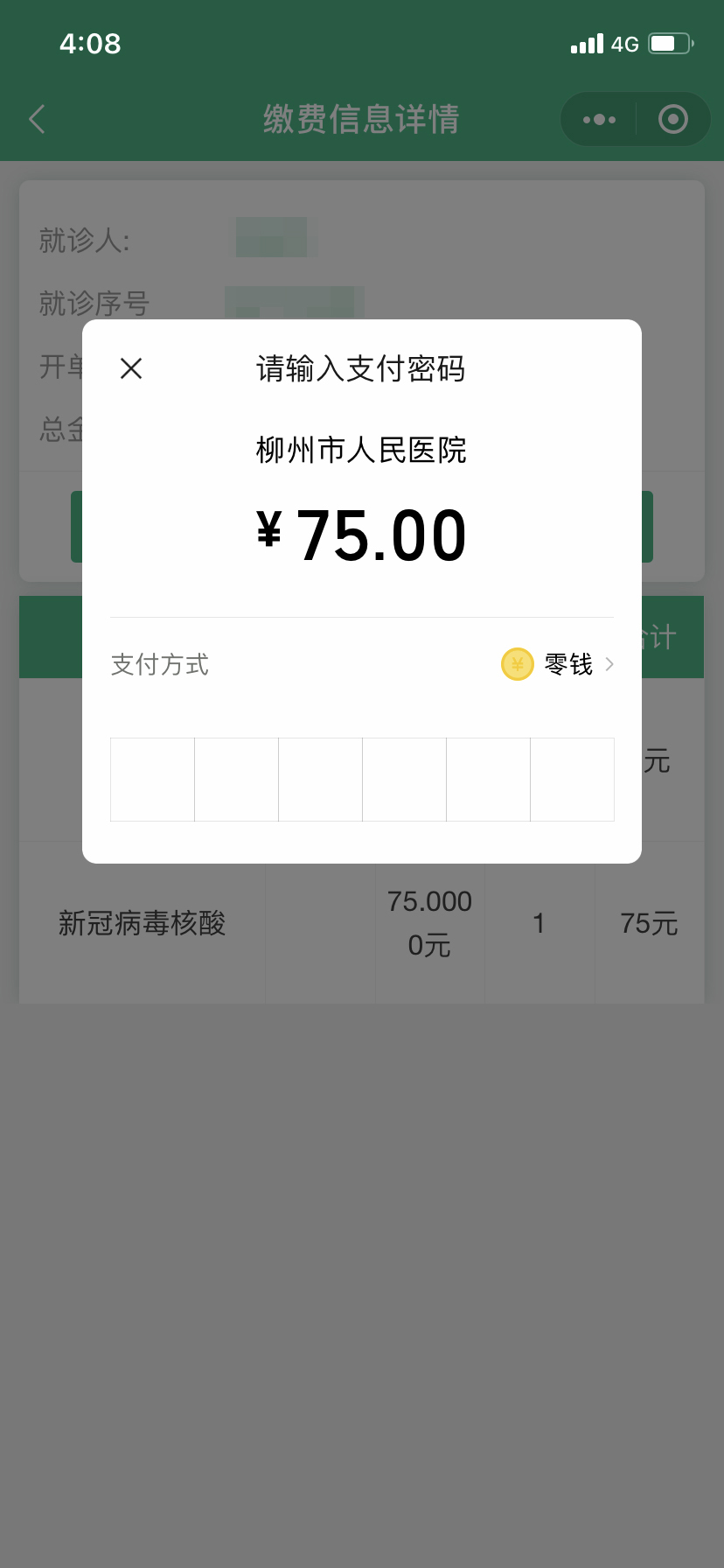The height and width of the screenshot is (1568, 724).
Task: Close the mini program via the circle icon
Action: tap(672, 119)
